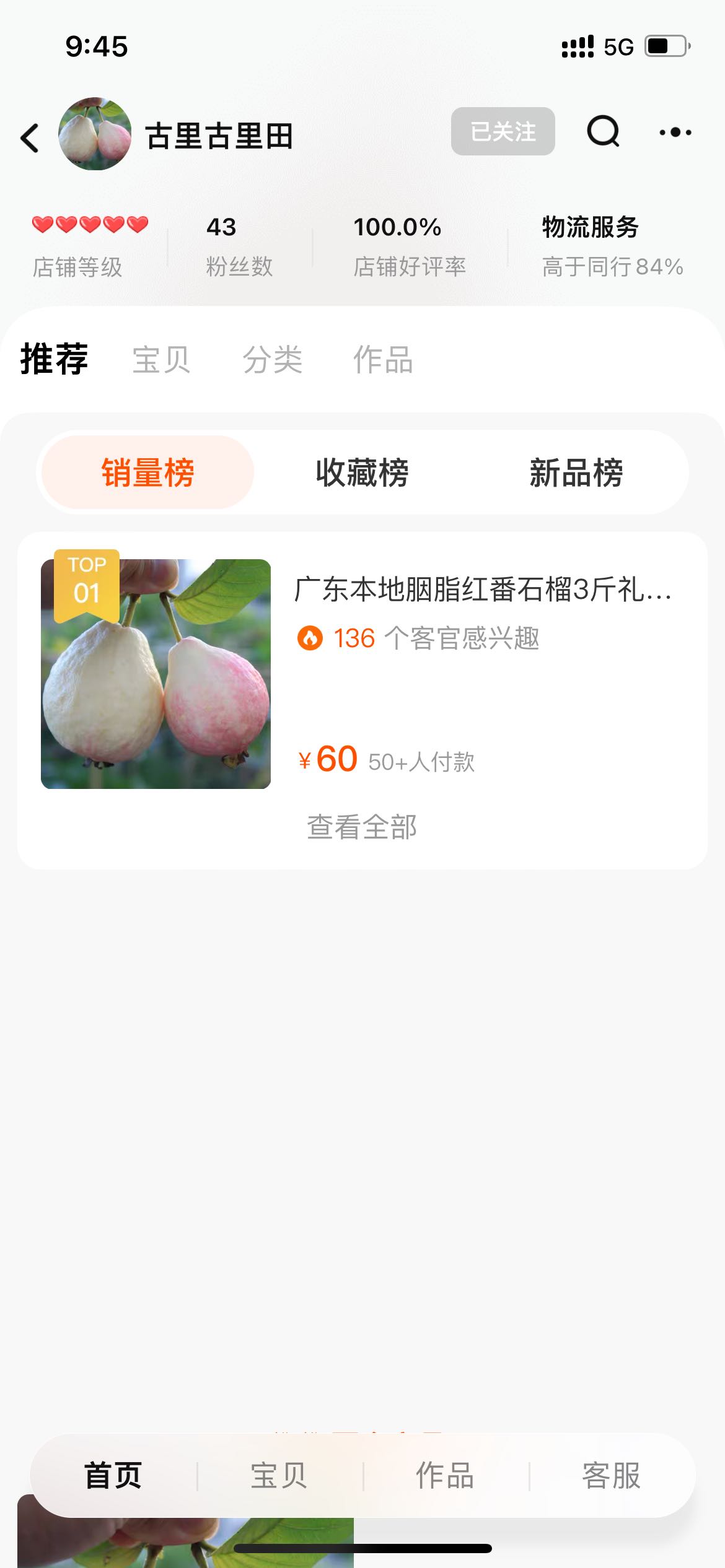Screen dimensions: 725x1568
Task: Switch to the 分类 tab
Action: 272,359
